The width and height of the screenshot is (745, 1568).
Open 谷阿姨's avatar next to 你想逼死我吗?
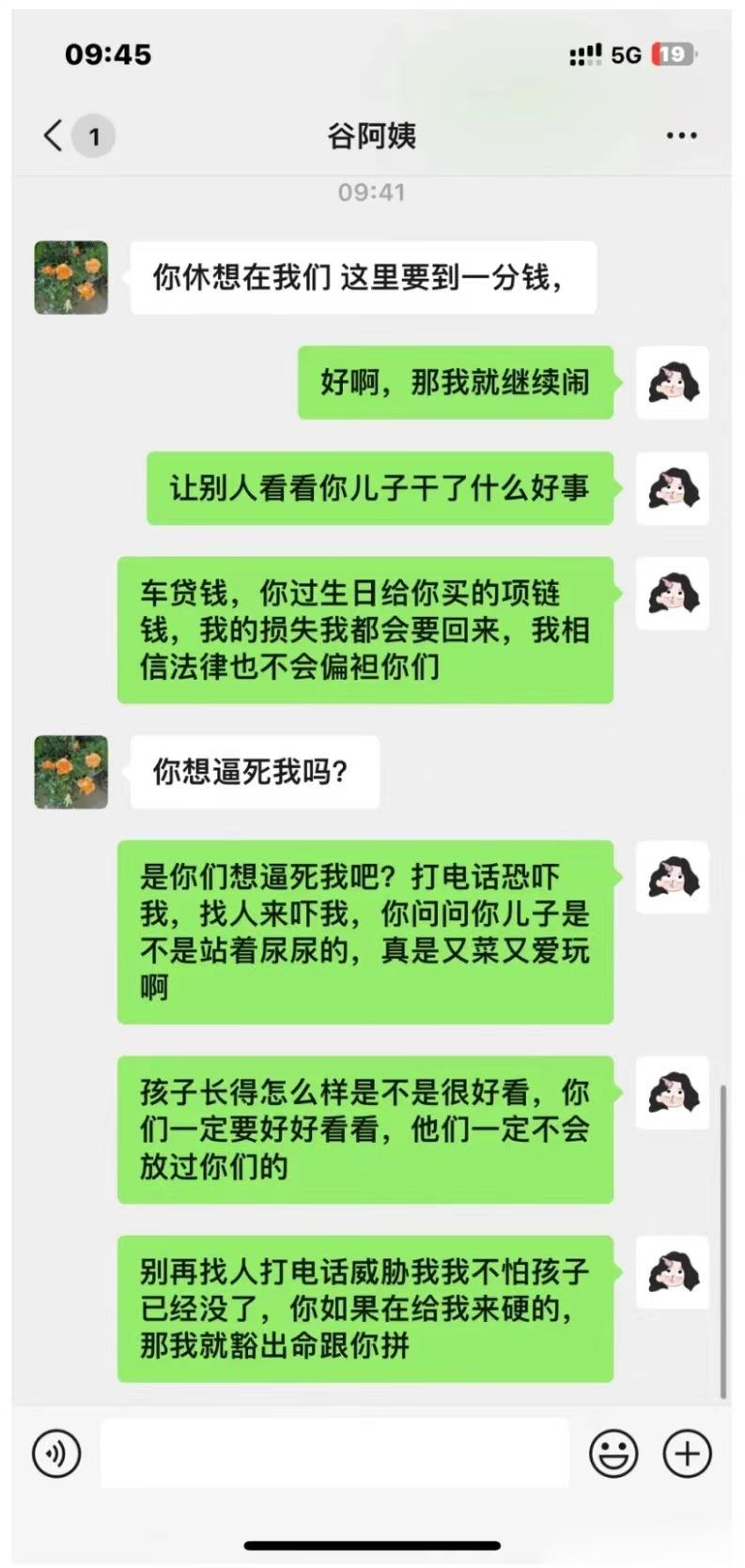click(x=71, y=772)
